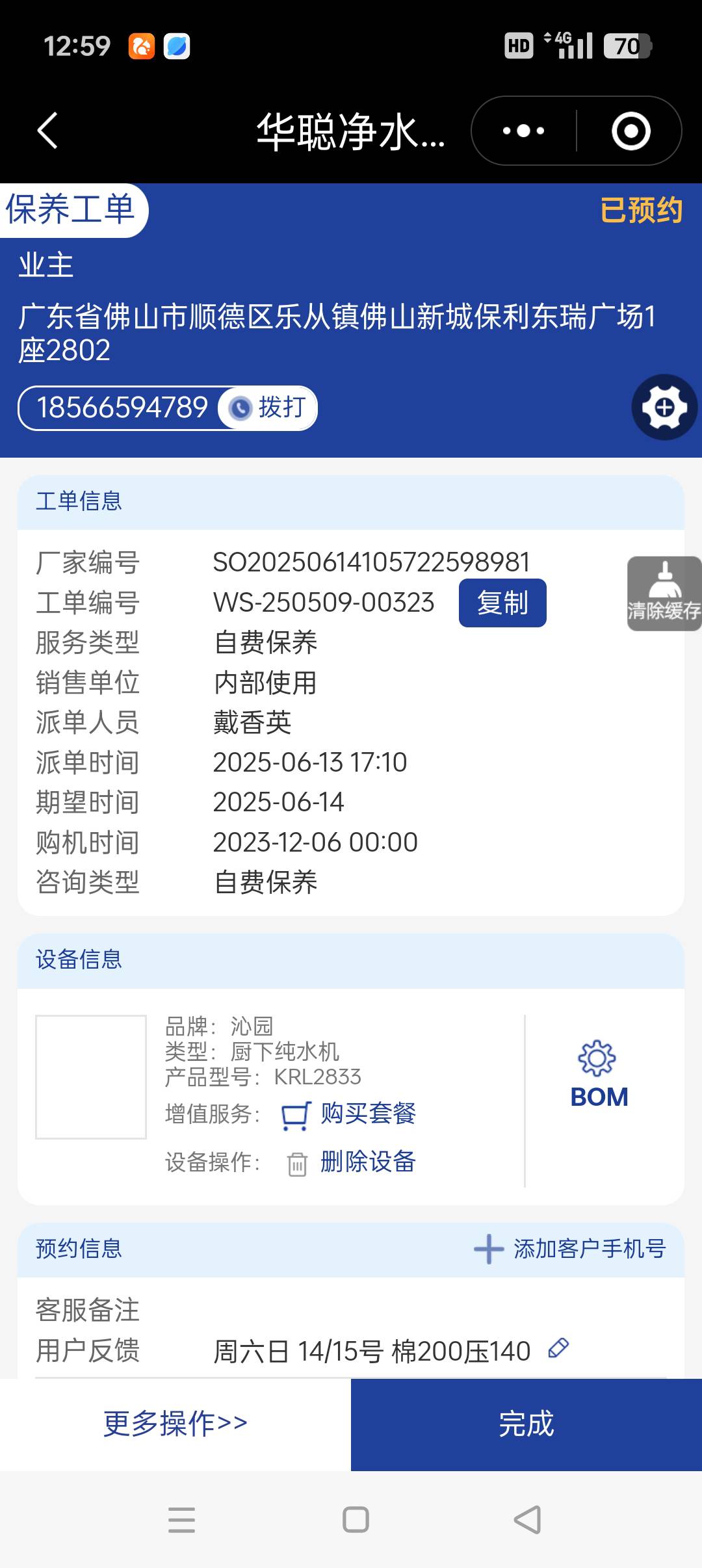Edit the 用户反馈 note with the pencil icon

click(x=558, y=1348)
